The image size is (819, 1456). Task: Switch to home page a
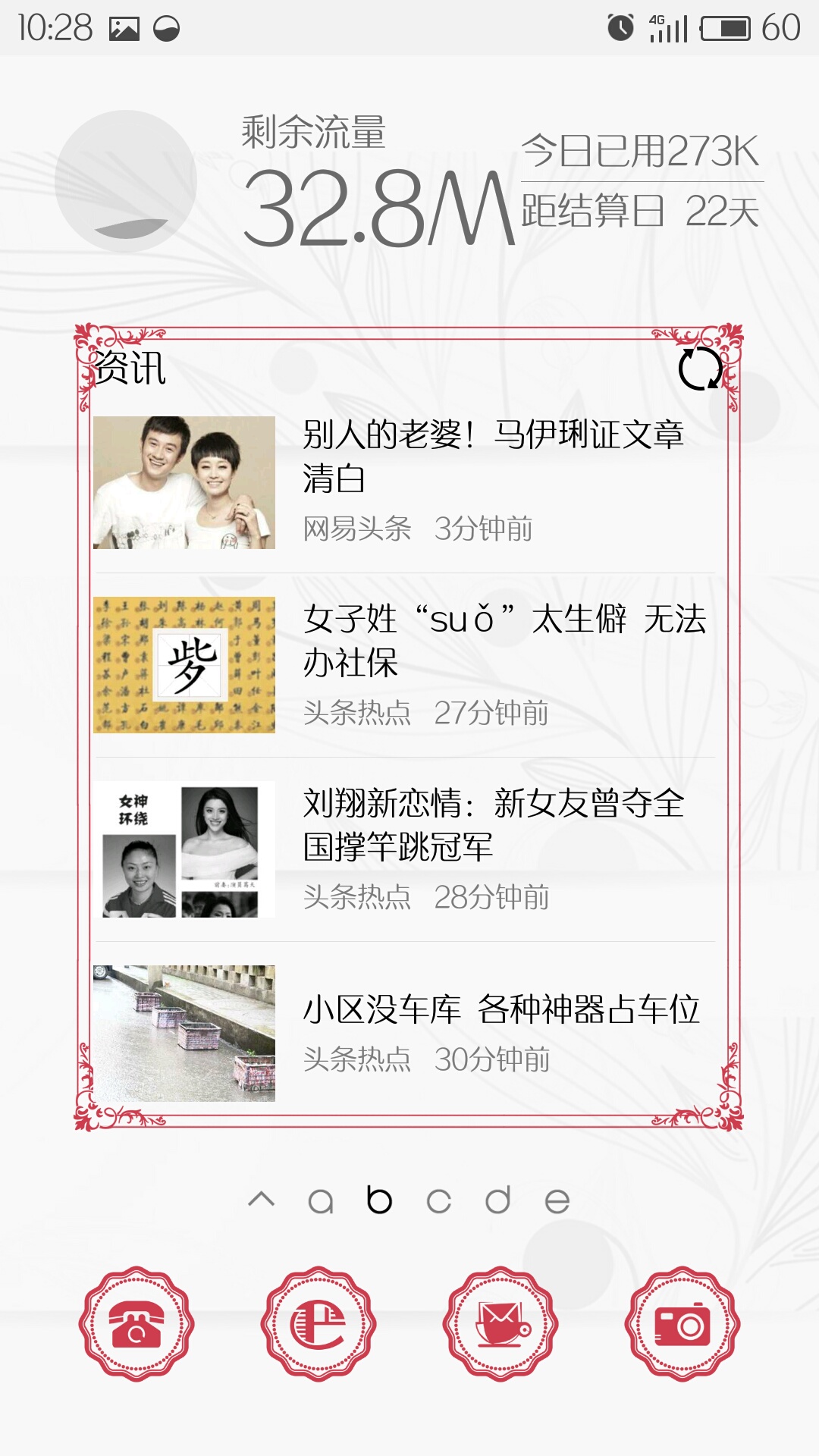[321, 1201]
